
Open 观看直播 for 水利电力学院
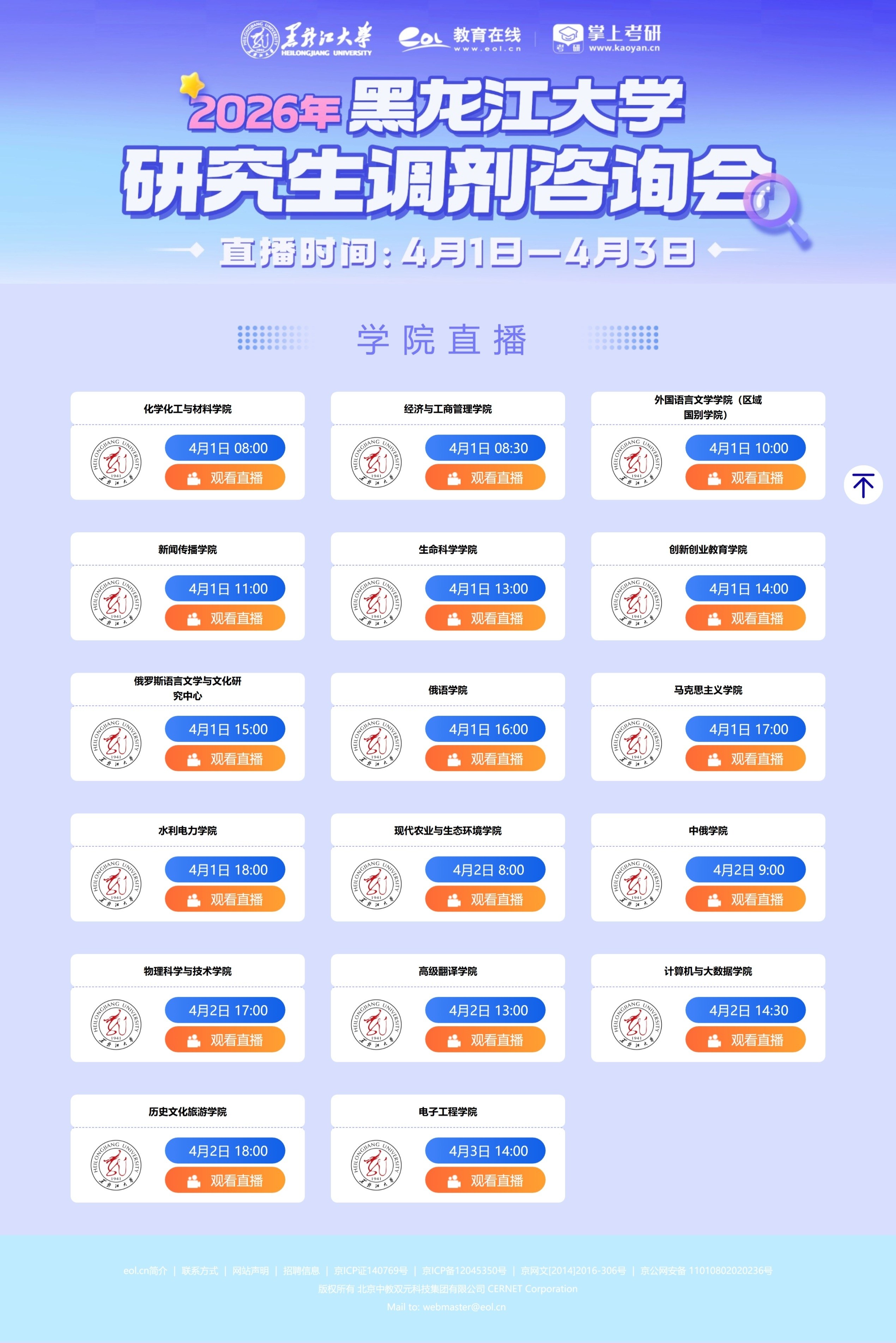click(x=225, y=899)
